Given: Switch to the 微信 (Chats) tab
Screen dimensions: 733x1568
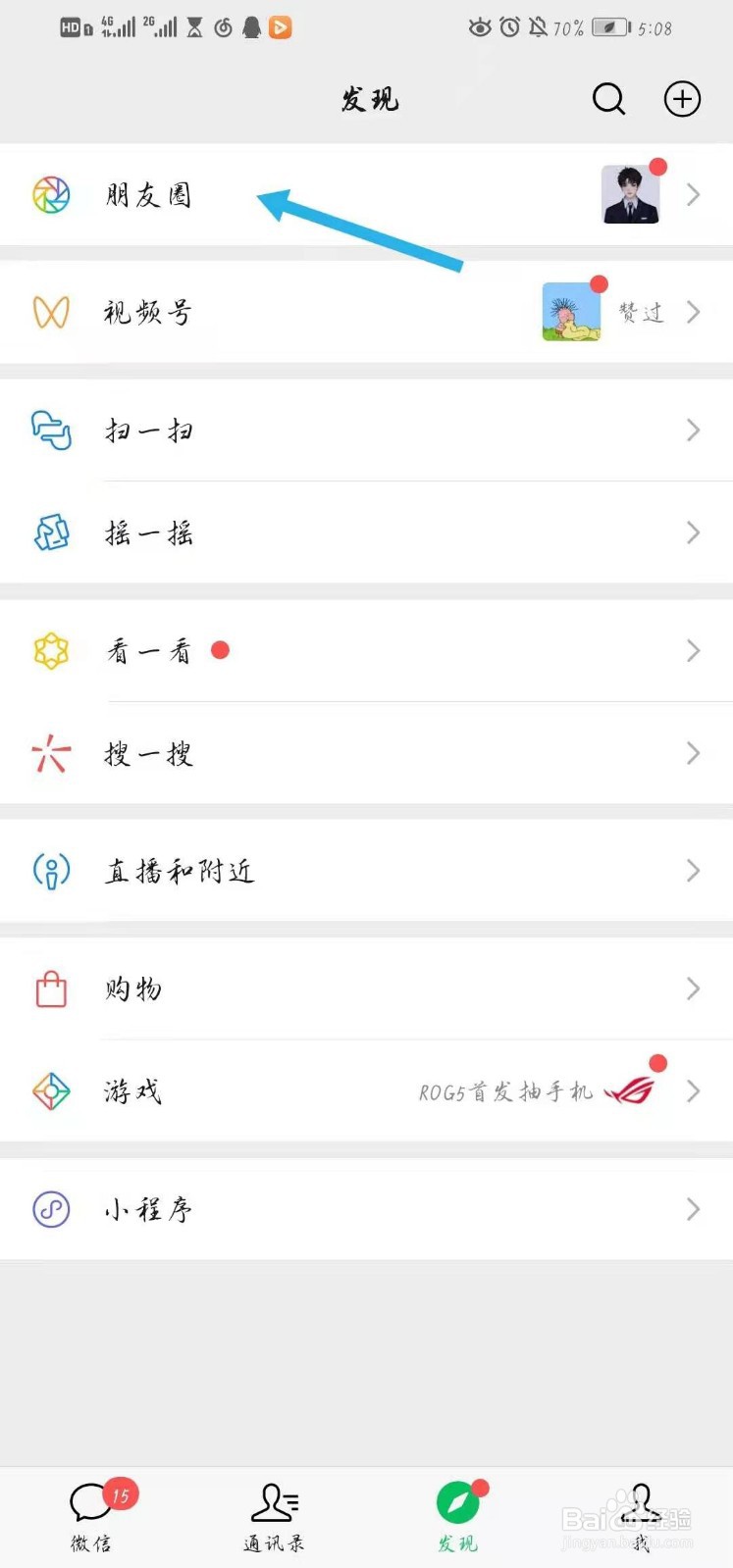Looking at the screenshot, I should pos(91,1515).
